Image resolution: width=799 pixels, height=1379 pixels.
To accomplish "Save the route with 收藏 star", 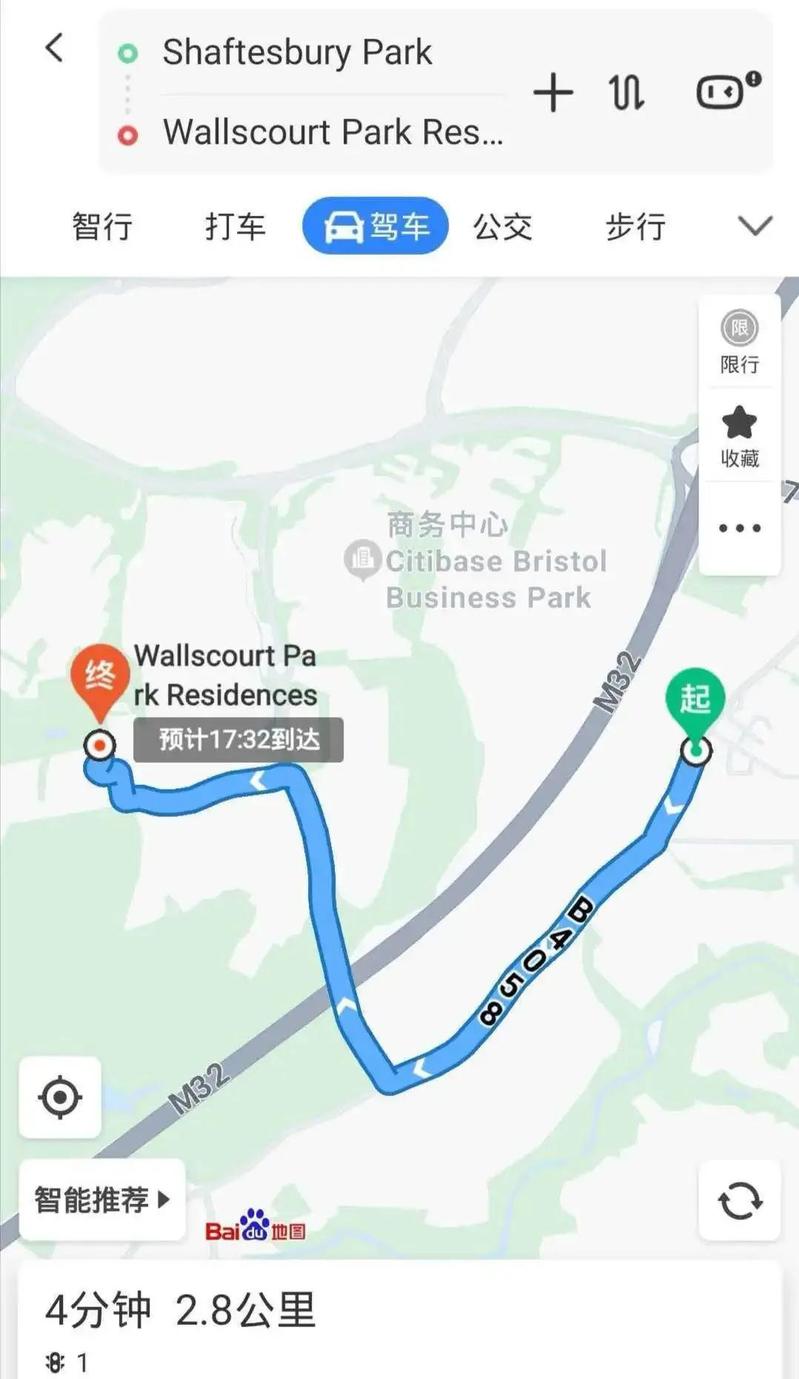I will pos(739,436).
